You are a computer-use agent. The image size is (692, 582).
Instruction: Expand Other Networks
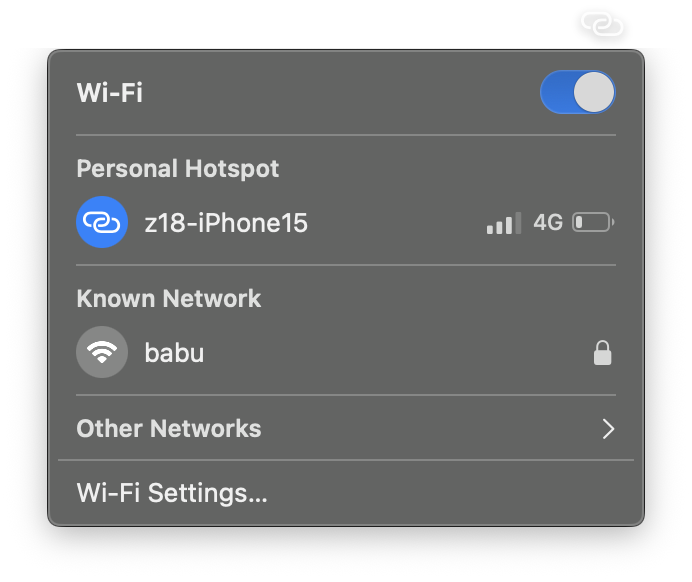coord(346,428)
